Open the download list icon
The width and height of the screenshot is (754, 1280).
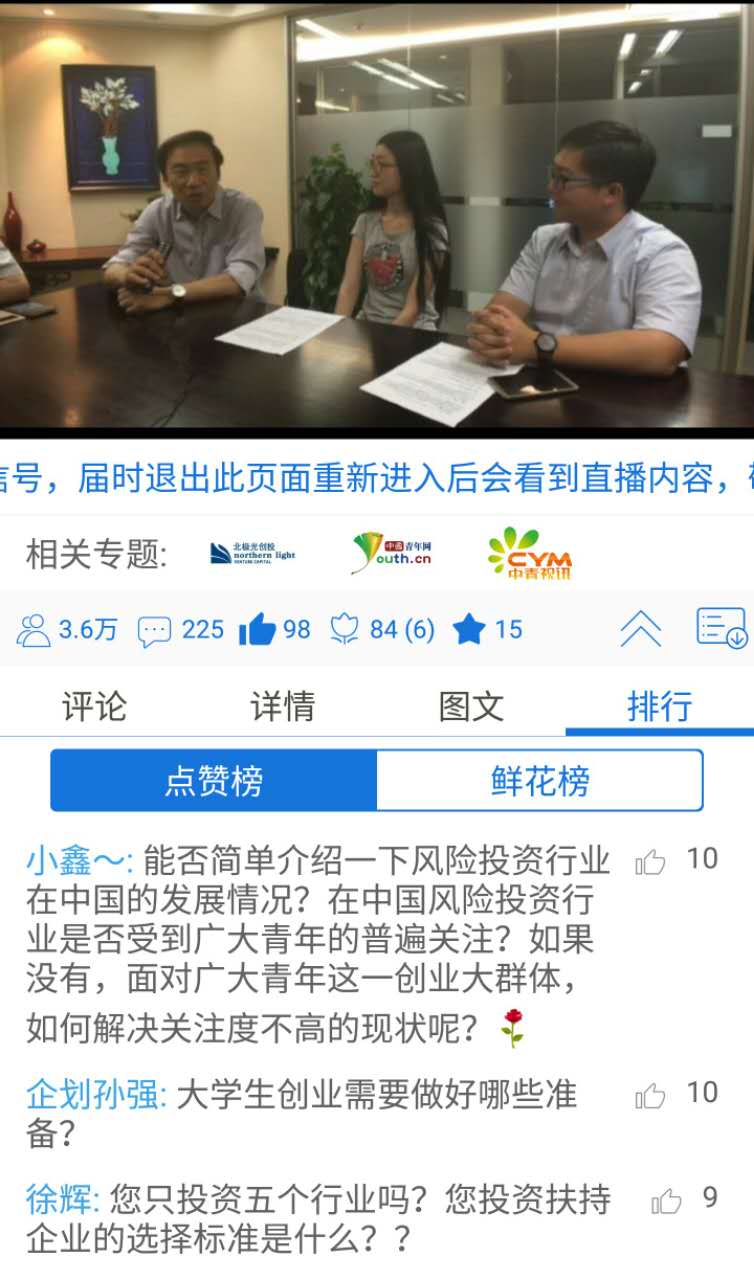(721, 628)
